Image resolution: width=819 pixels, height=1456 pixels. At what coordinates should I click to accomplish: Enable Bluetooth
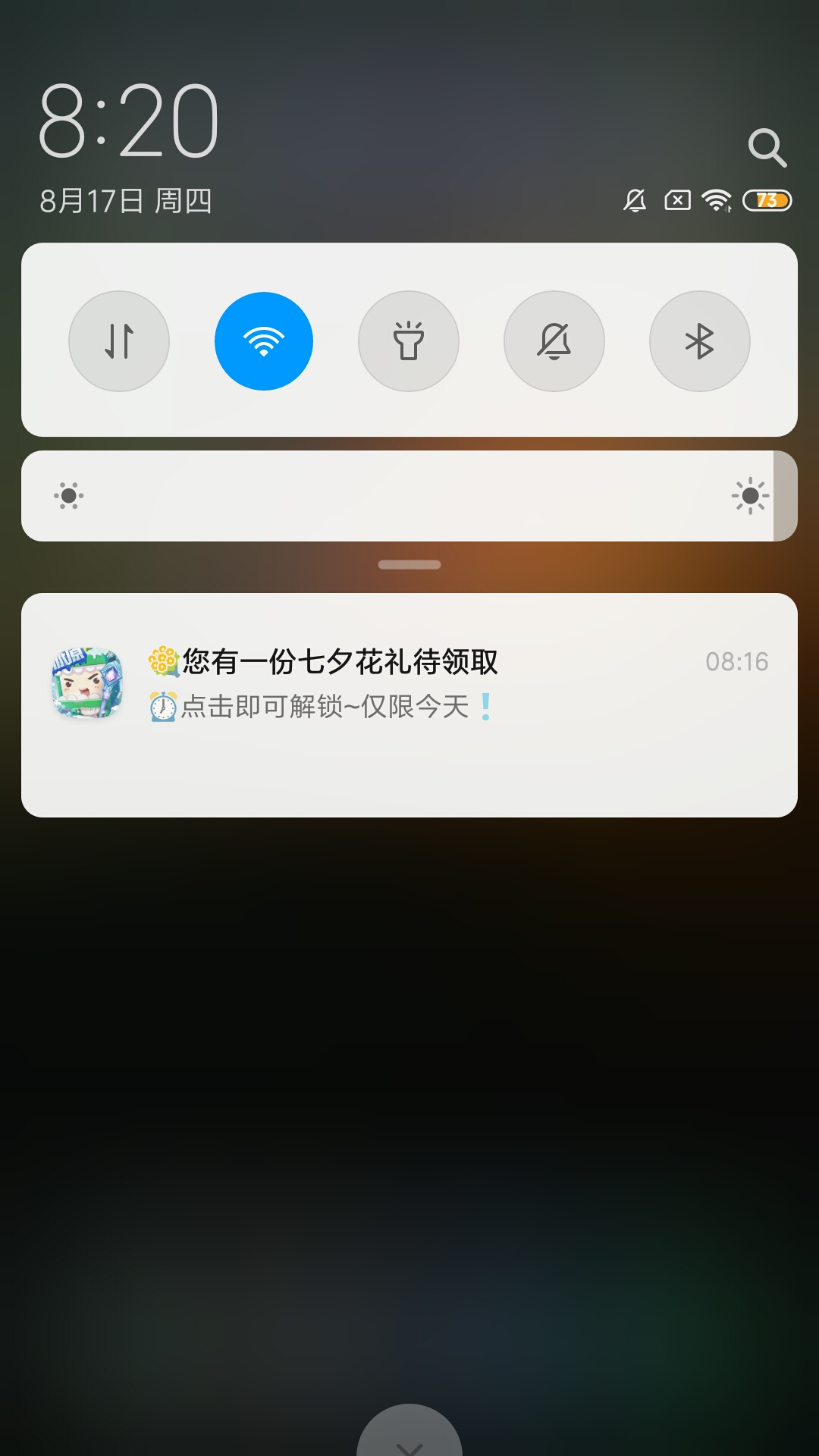coord(699,341)
